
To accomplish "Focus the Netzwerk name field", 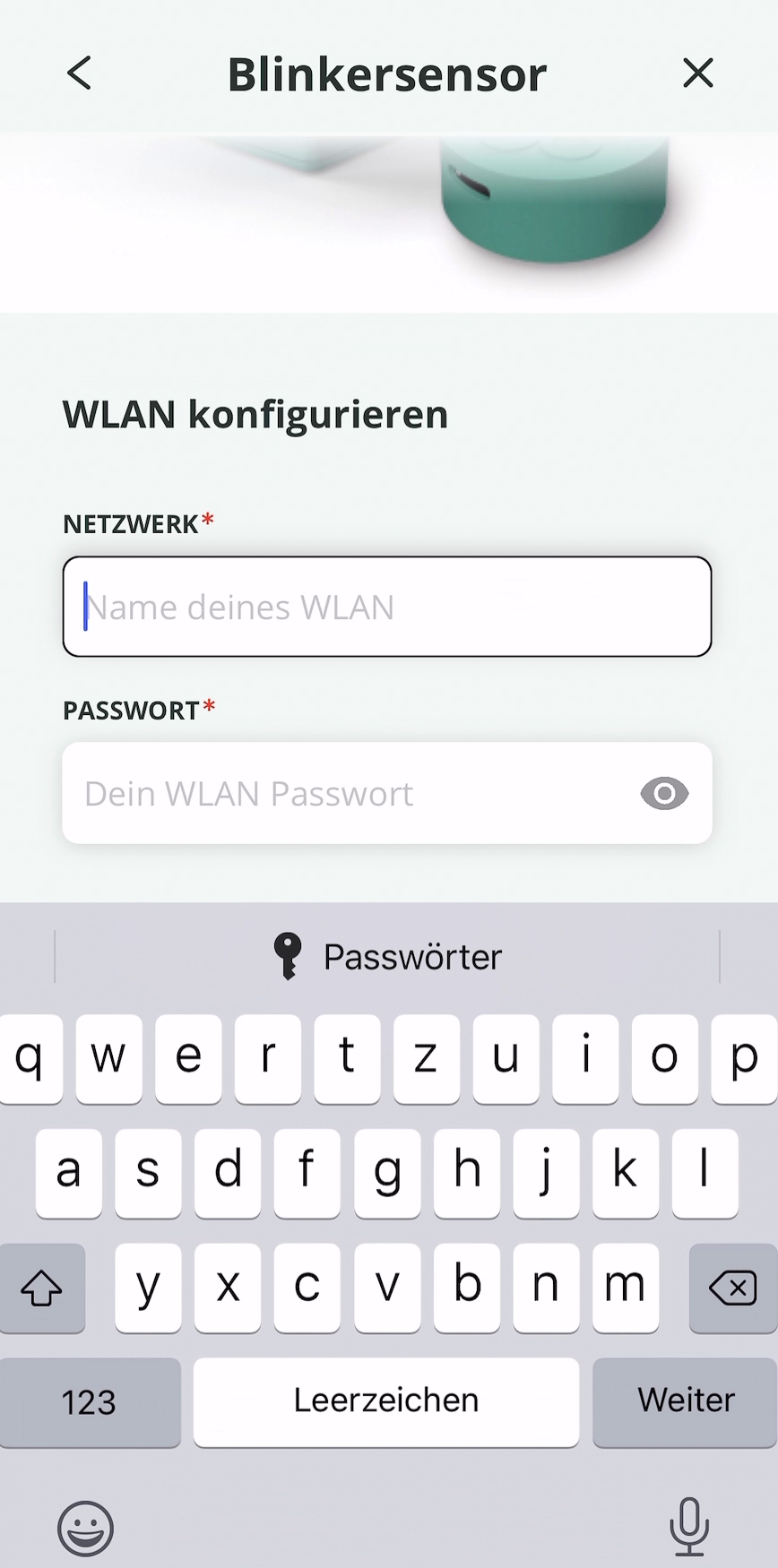I will [x=387, y=607].
